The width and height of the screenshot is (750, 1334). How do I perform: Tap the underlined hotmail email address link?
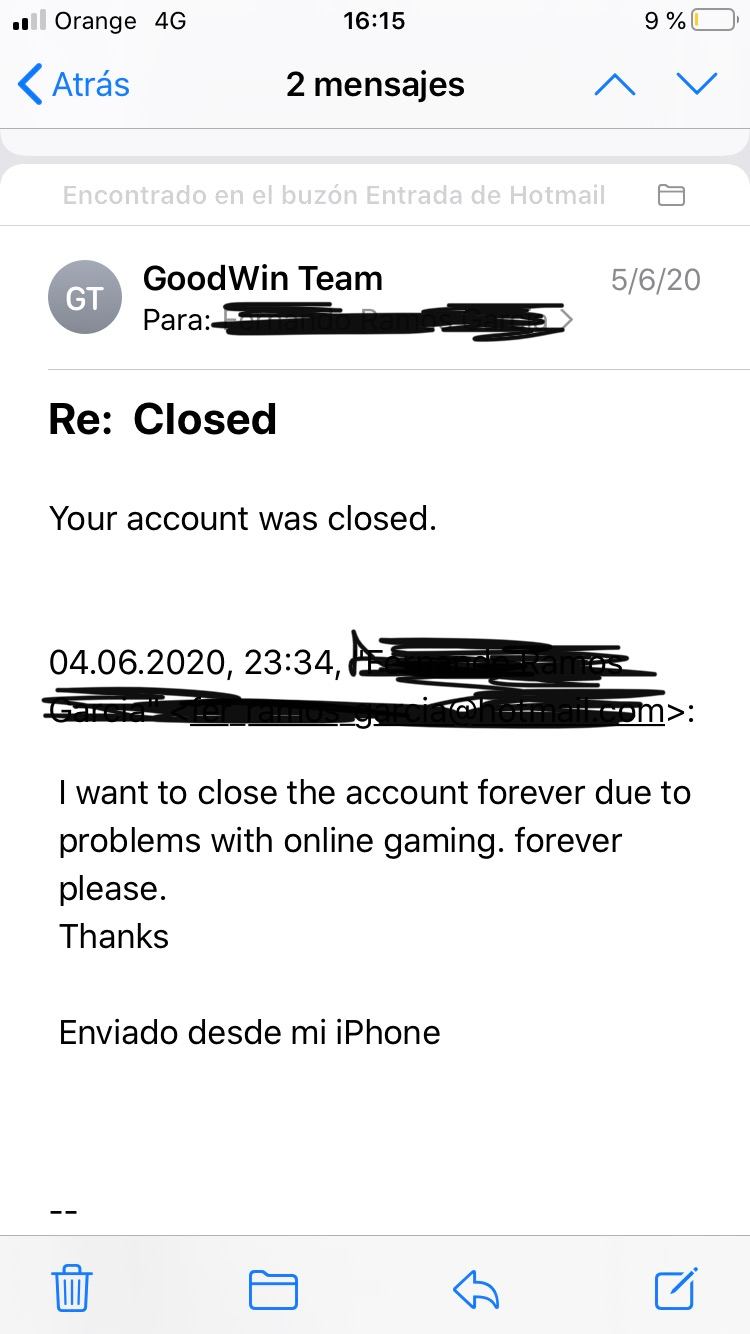pyautogui.click(x=430, y=712)
